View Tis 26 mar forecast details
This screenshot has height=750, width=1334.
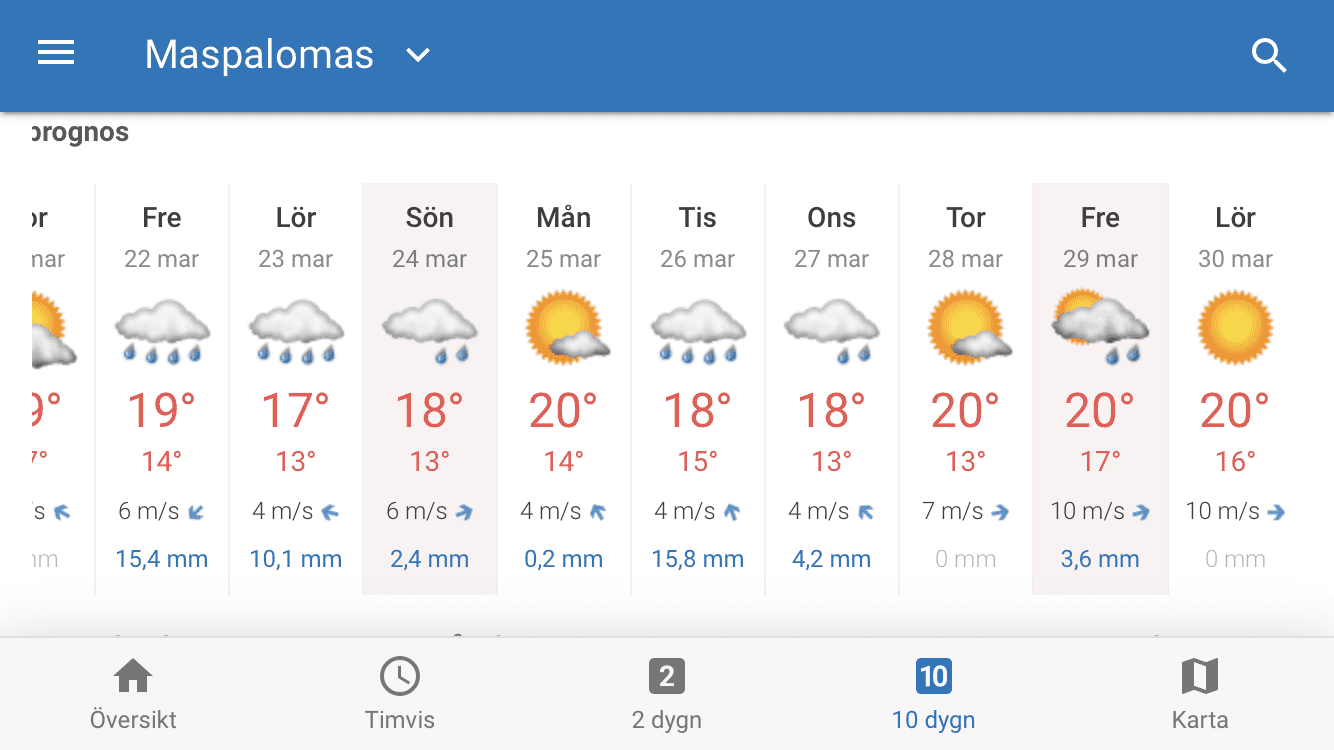click(698, 389)
